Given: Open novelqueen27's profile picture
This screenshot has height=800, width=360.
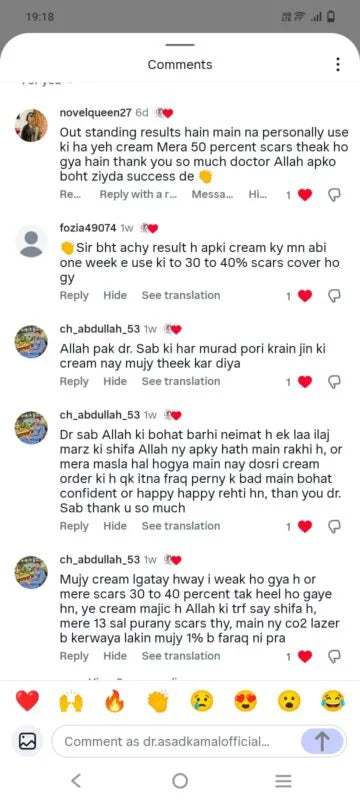Looking at the screenshot, I should coord(31,125).
